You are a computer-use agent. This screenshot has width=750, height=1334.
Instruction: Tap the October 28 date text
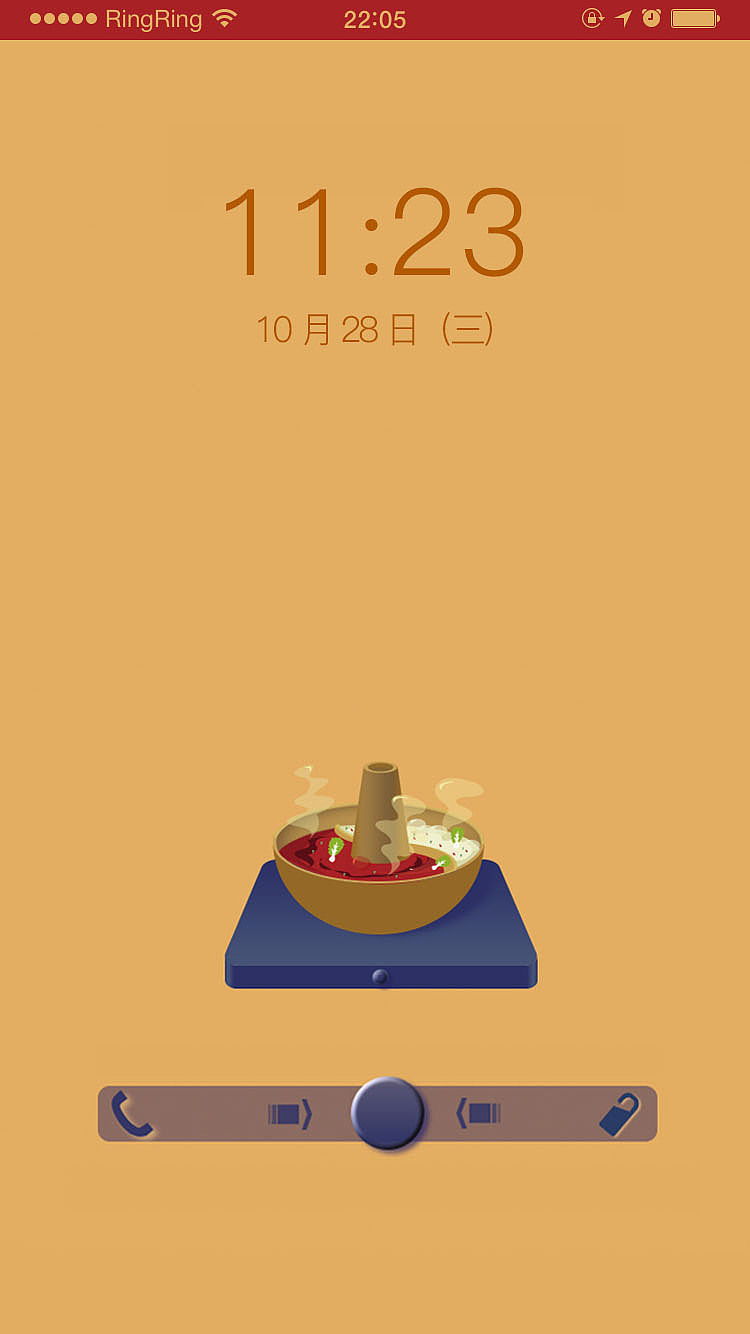(x=374, y=325)
